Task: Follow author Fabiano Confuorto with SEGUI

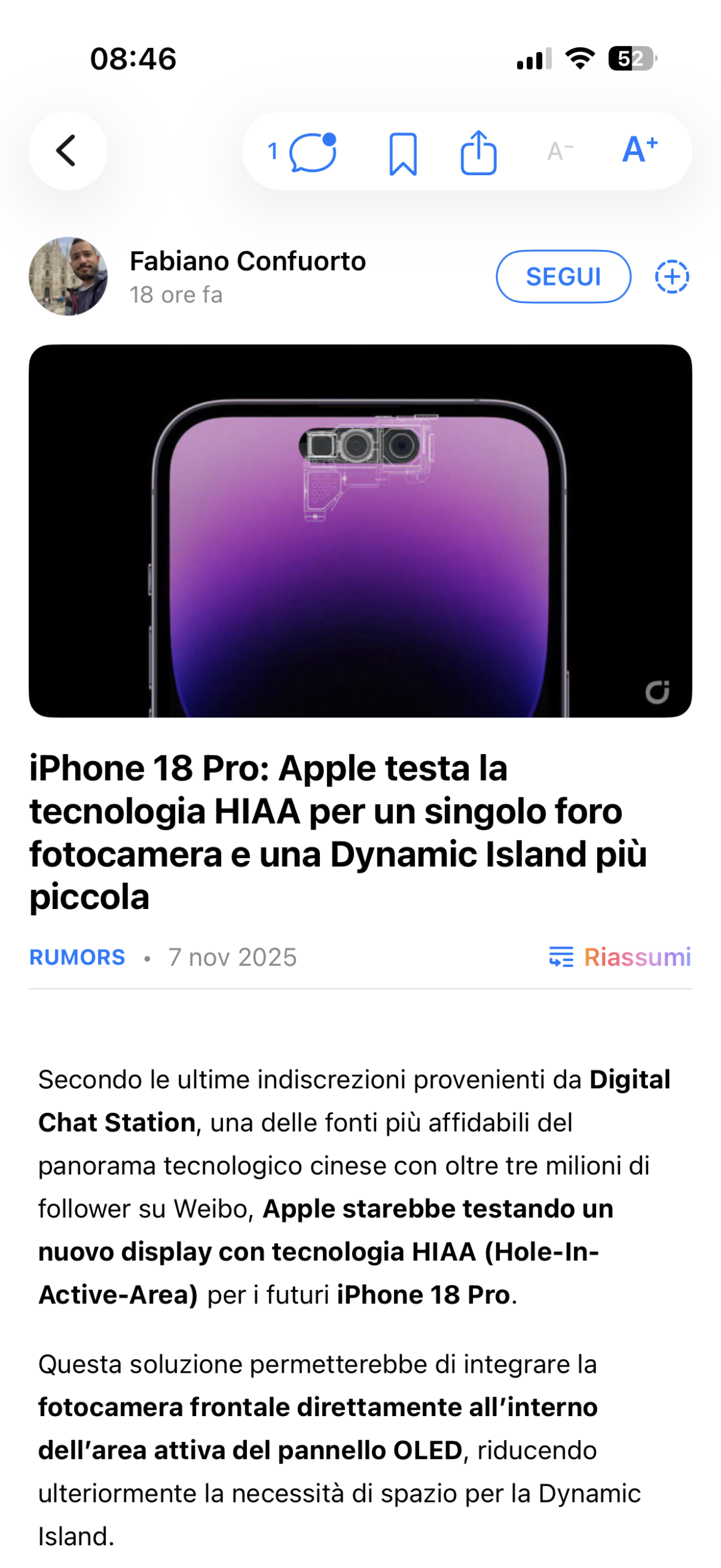Action: point(562,277)
